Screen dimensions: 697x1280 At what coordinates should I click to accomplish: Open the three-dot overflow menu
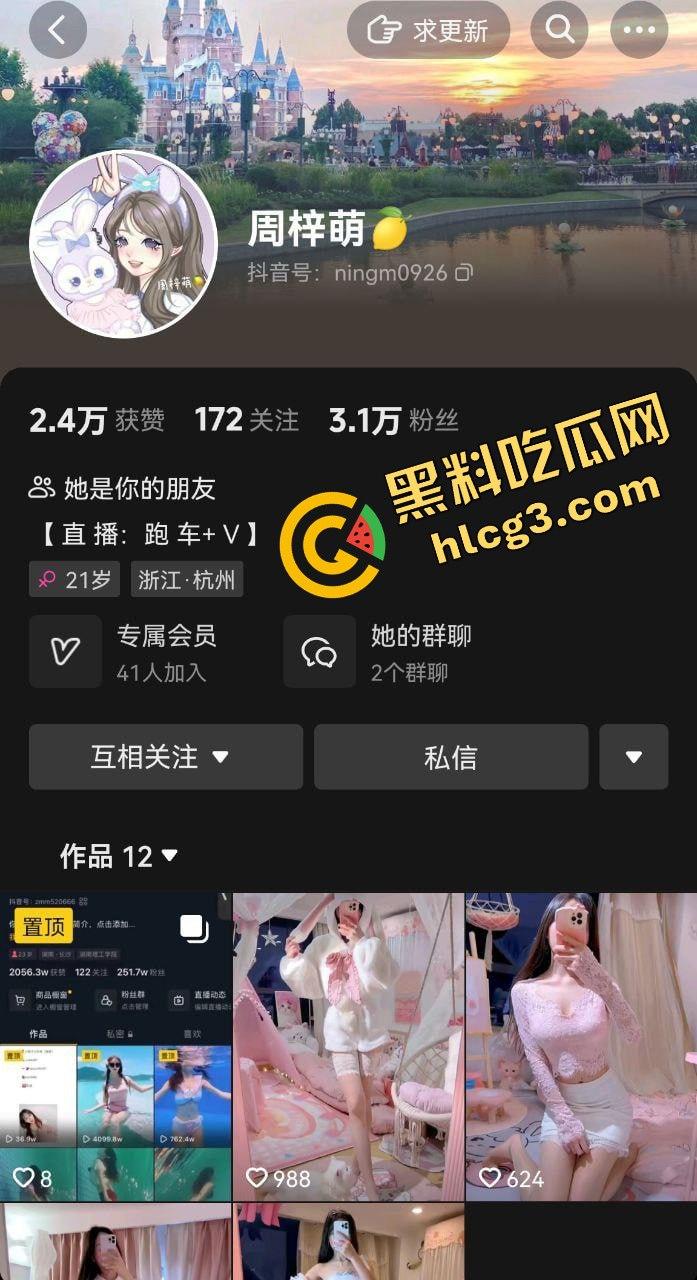[639, 30]
